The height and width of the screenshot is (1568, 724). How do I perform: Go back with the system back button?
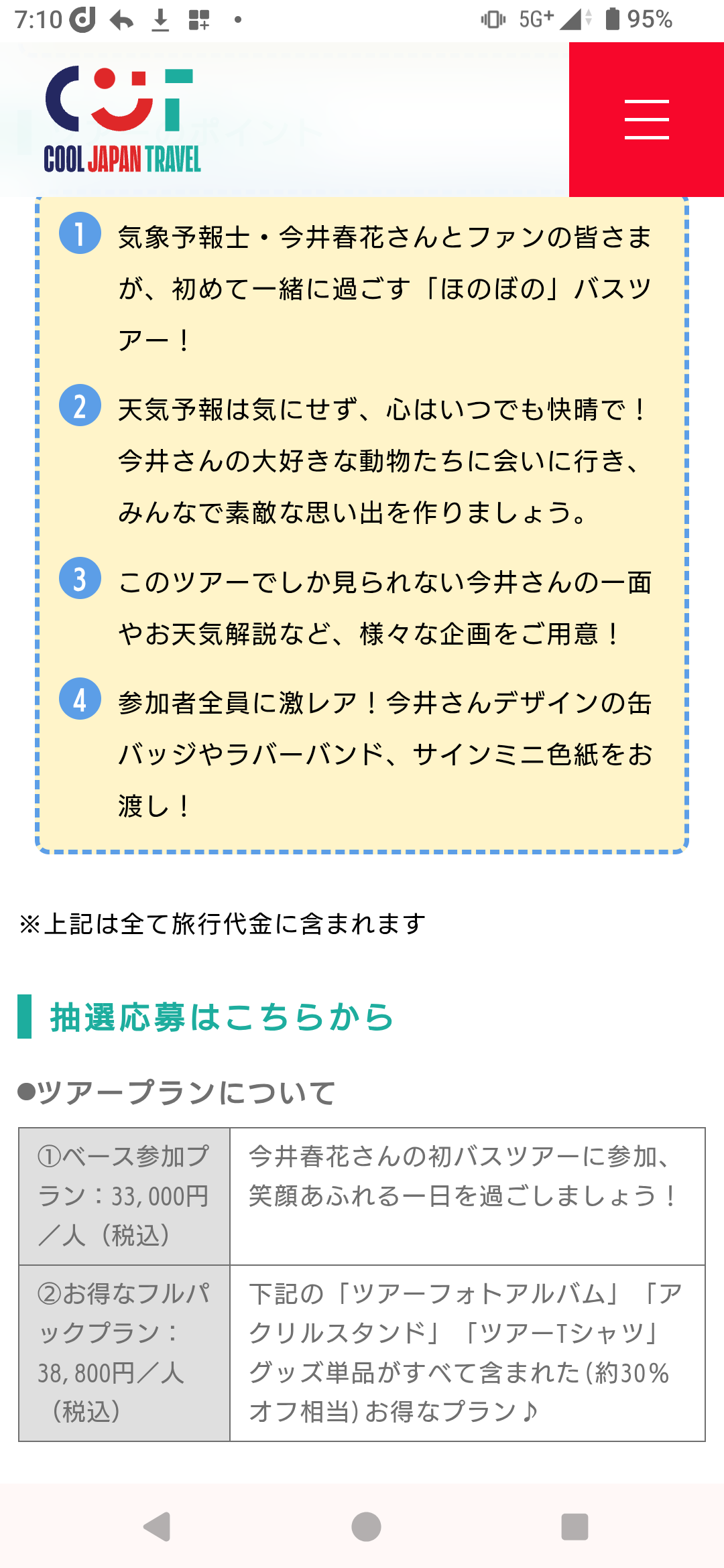pos(158,1527)
